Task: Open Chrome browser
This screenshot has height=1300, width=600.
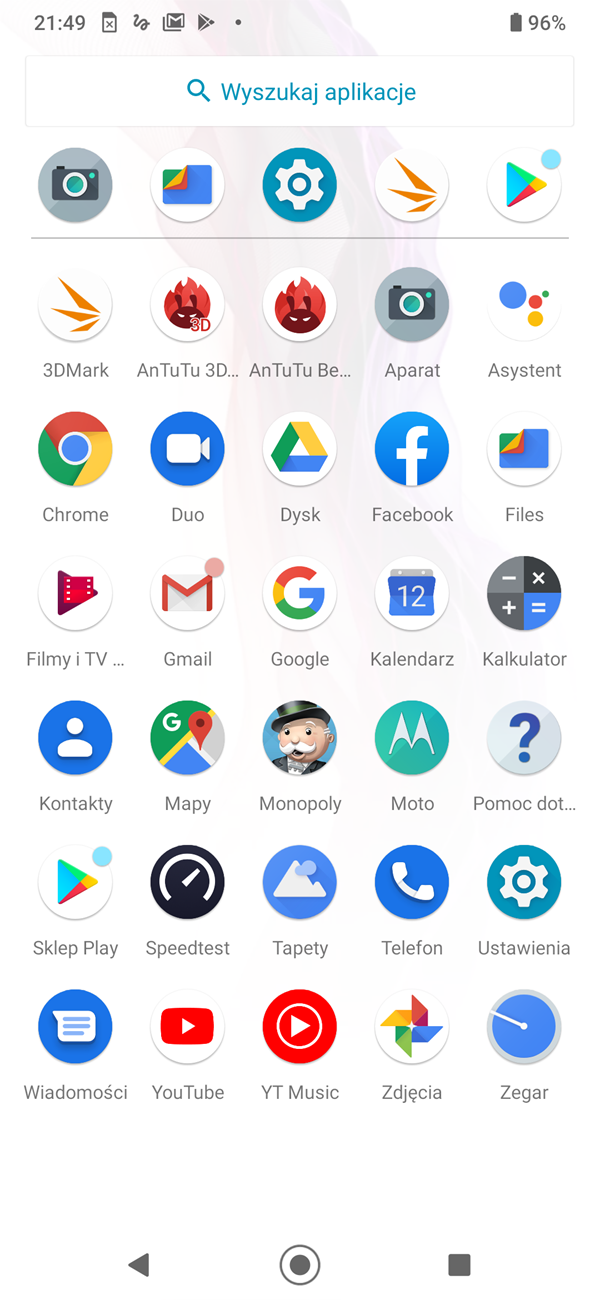Action: pyautogui.click(x=75, y=450)
